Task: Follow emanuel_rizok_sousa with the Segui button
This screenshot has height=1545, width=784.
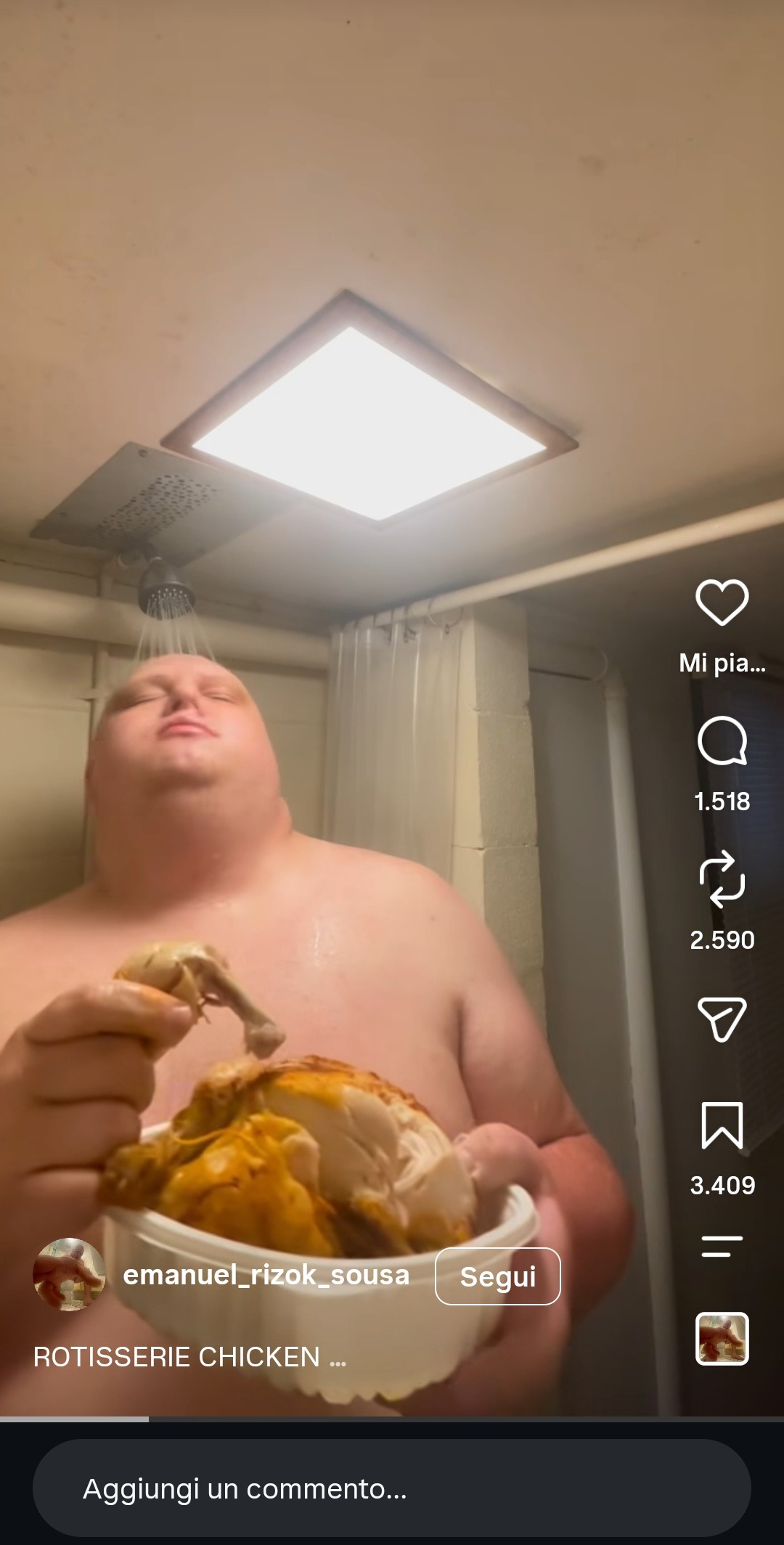Action: tap(498, 1276)
